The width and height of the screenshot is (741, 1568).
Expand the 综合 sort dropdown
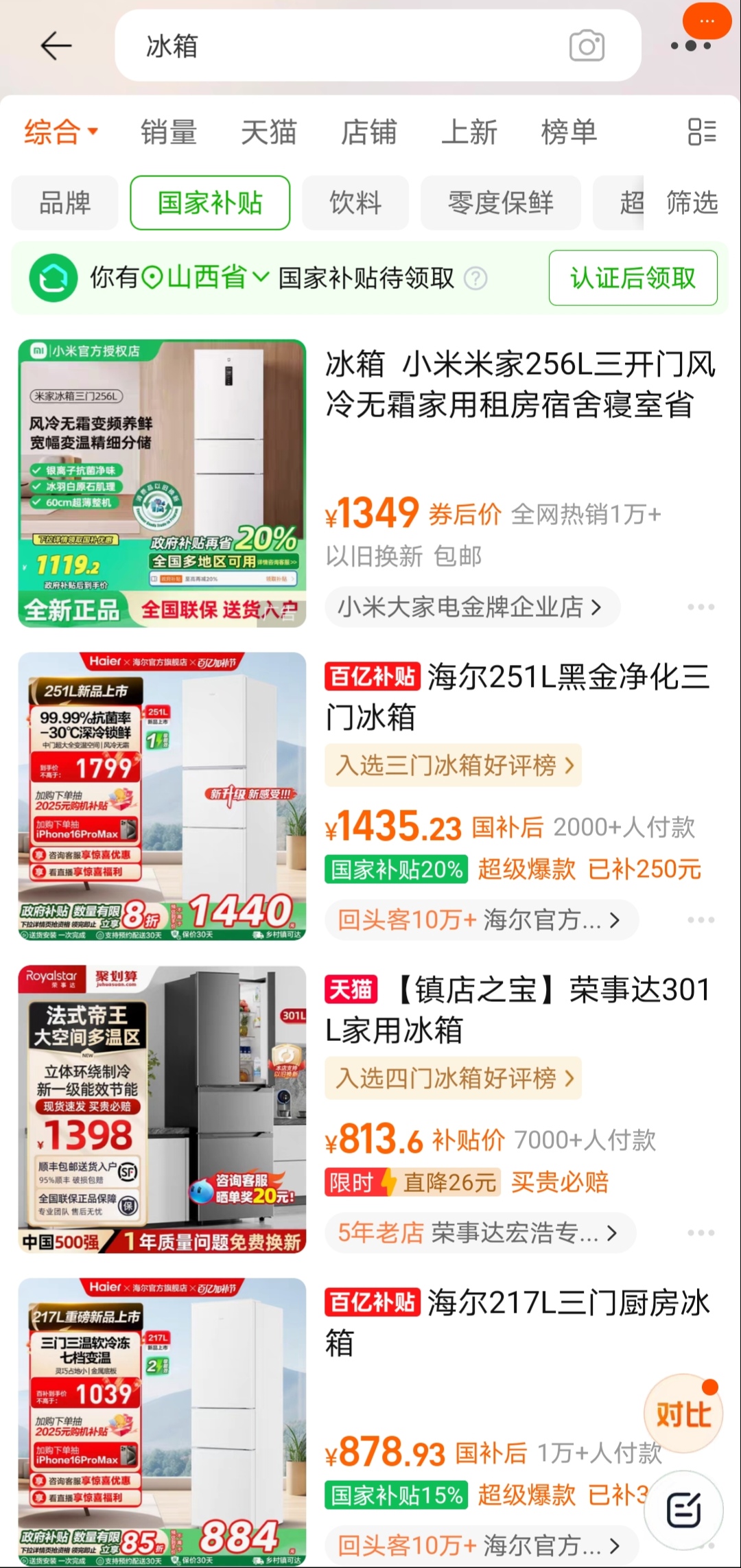pyautogui.click(x=62, y=132)
